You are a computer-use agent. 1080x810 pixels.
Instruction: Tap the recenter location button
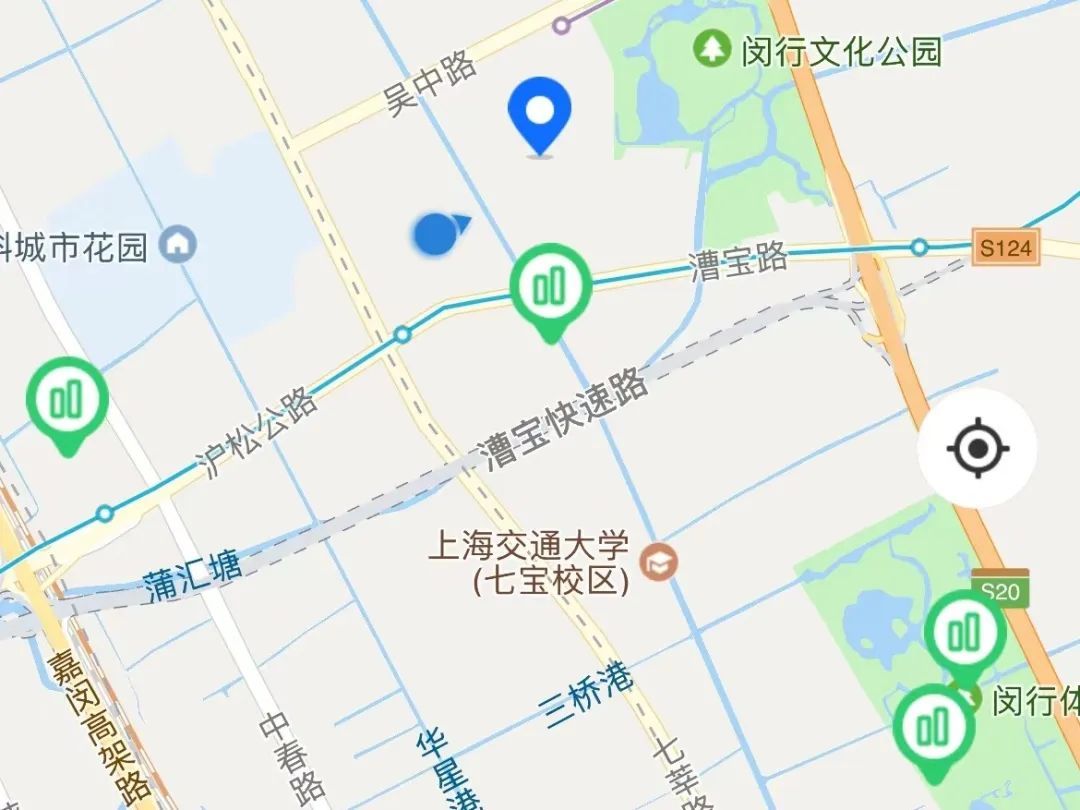tap(977, 448)
